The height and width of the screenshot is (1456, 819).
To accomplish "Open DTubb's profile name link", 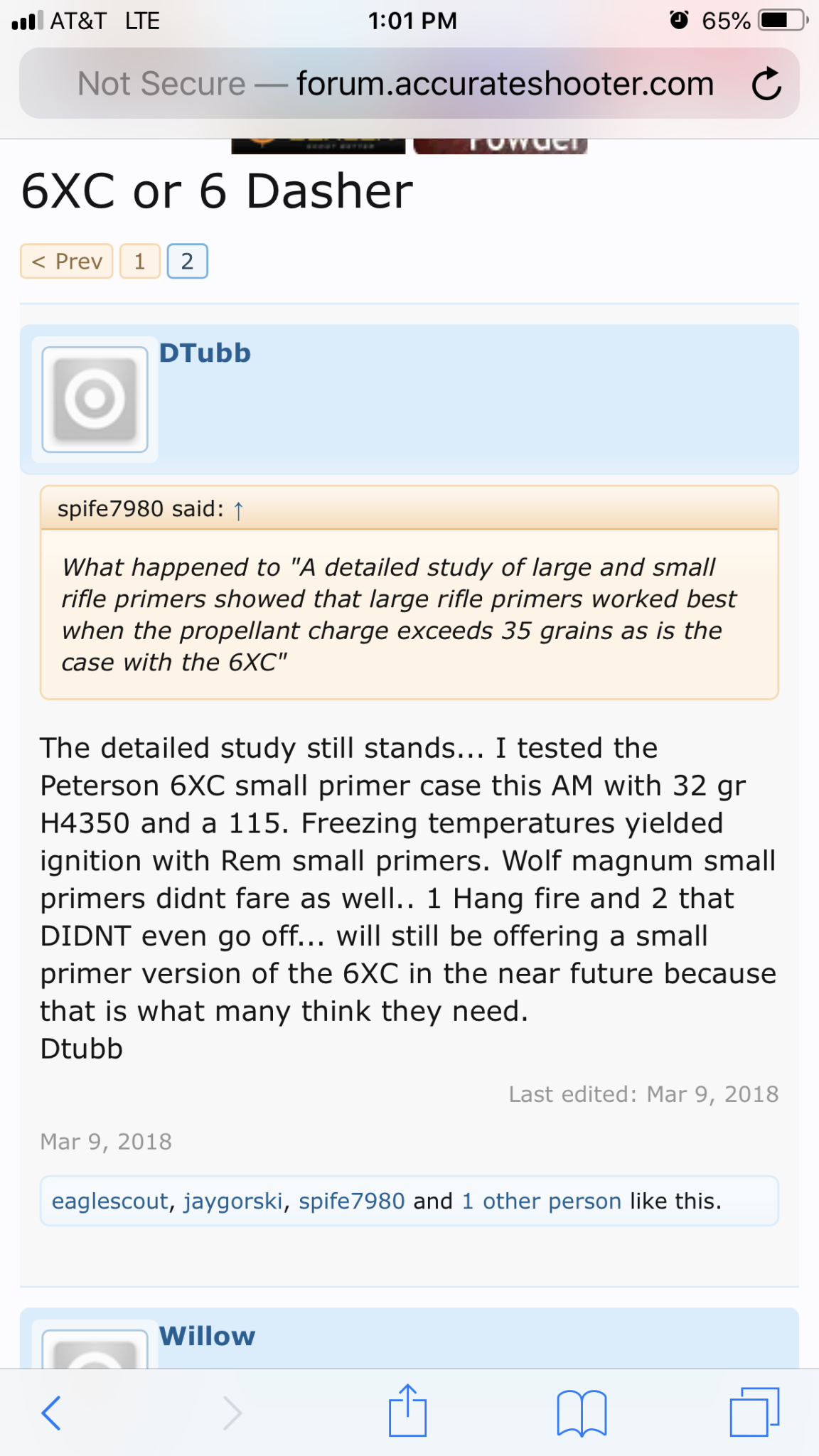I will (205, 353).
